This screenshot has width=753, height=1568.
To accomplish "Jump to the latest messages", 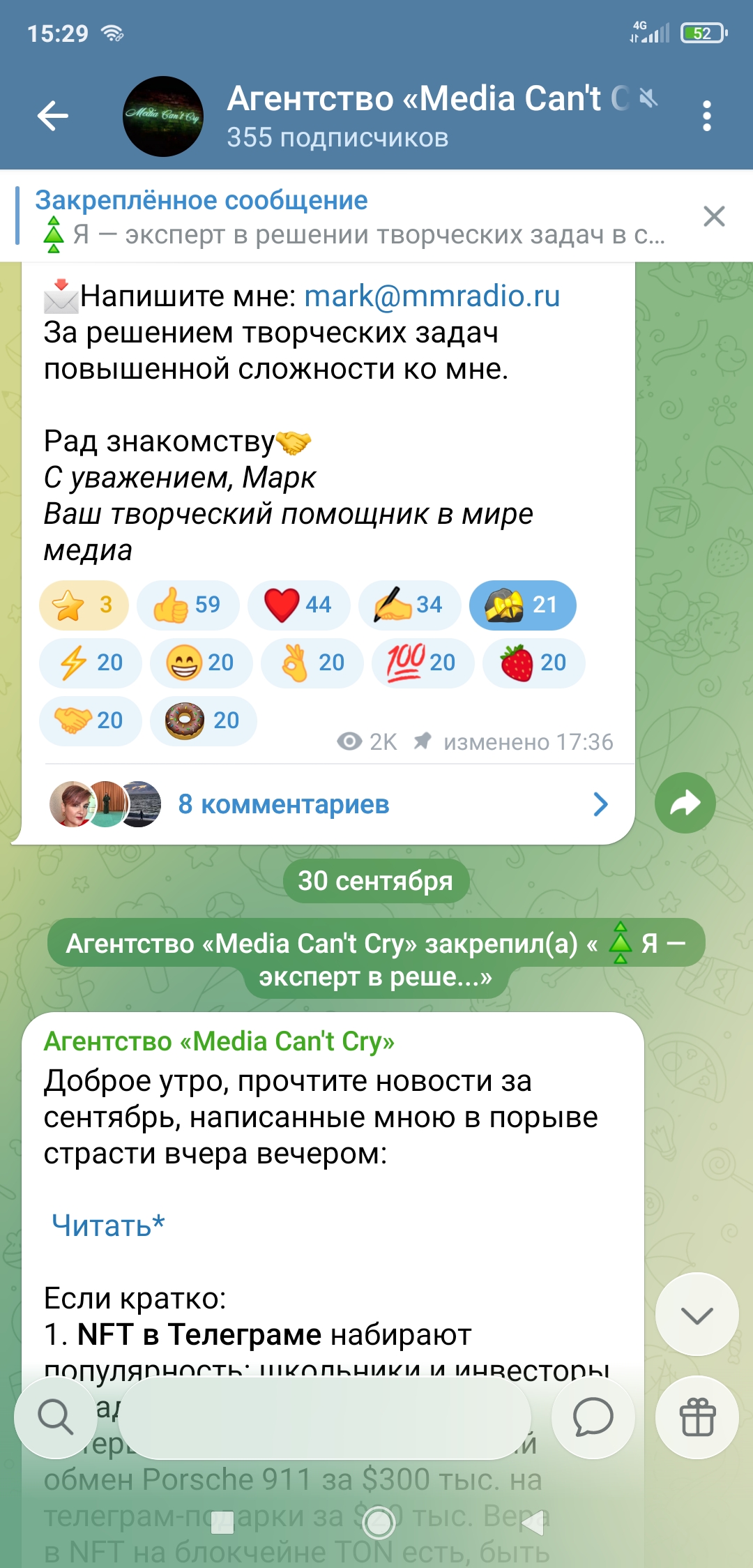I will click(x=697, y=1315).
